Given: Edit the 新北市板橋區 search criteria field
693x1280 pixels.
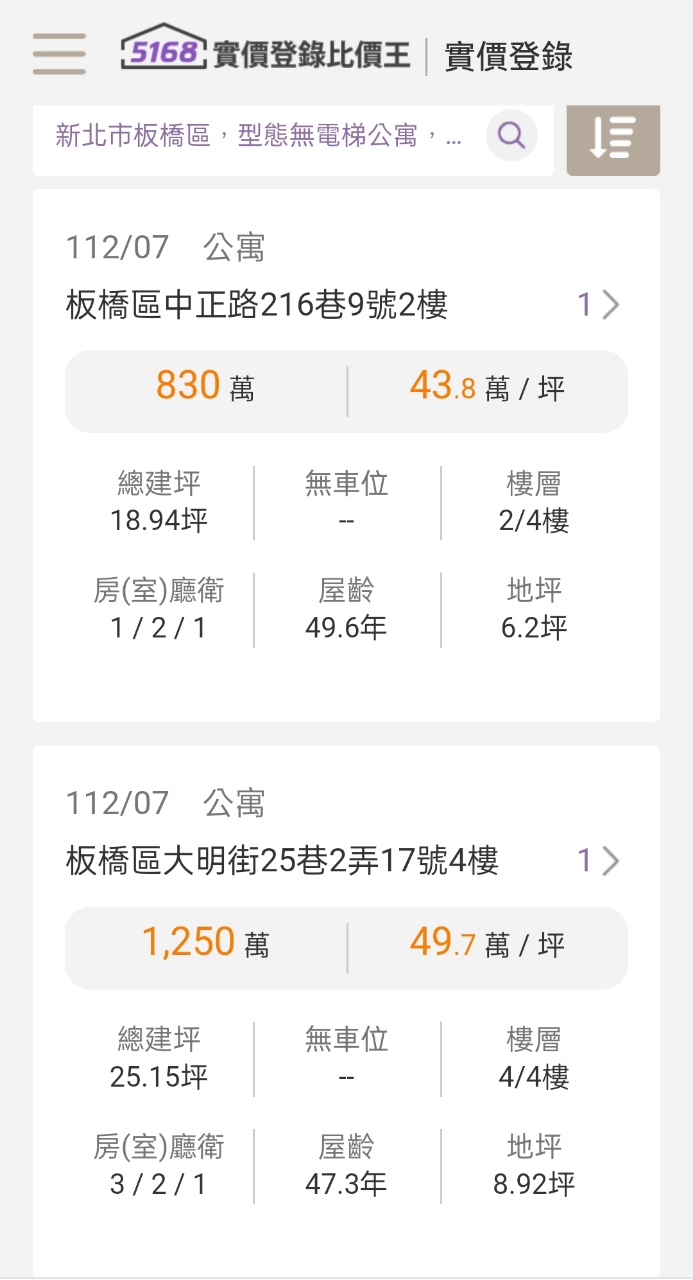Looking at the screenshot, I should [260, 136].
